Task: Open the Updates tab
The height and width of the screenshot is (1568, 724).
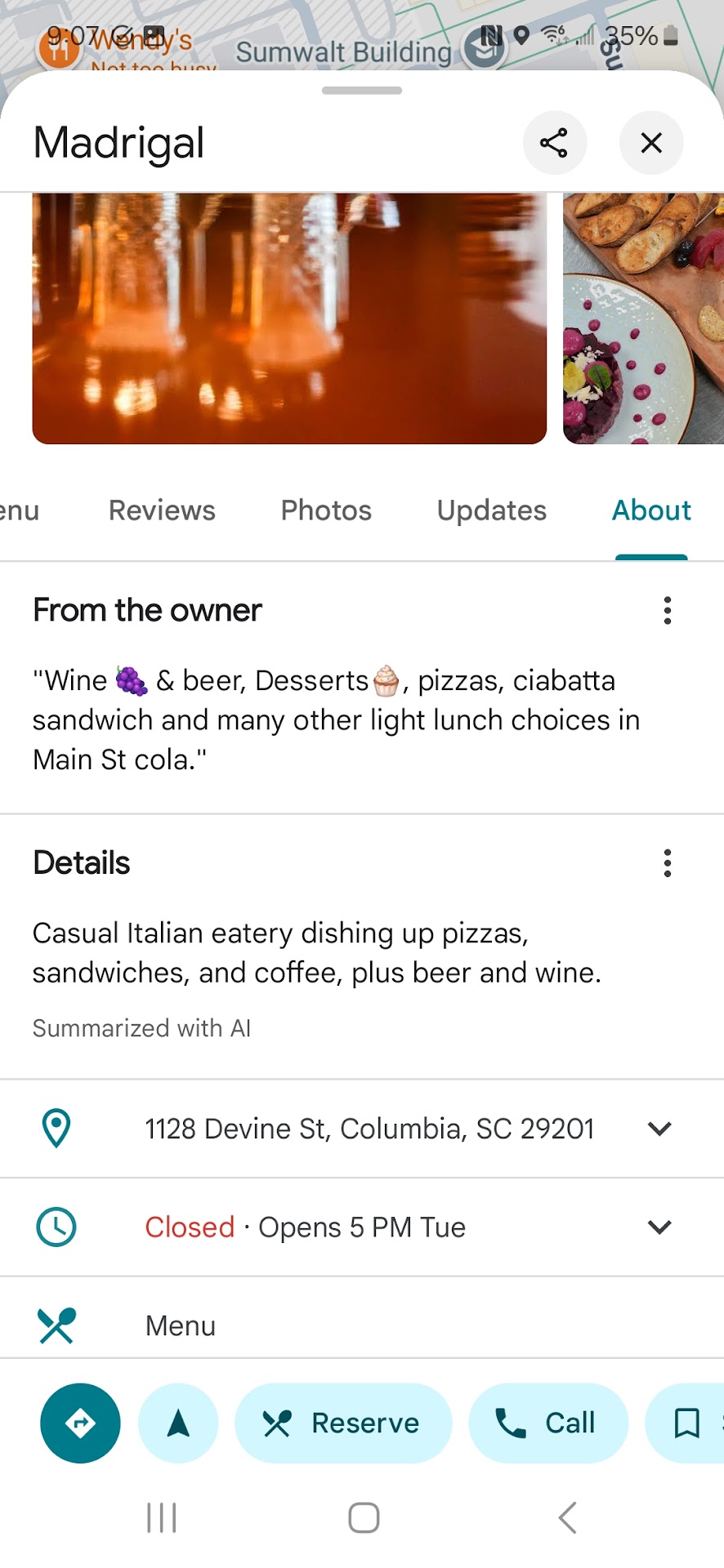Action: point(491,510)
